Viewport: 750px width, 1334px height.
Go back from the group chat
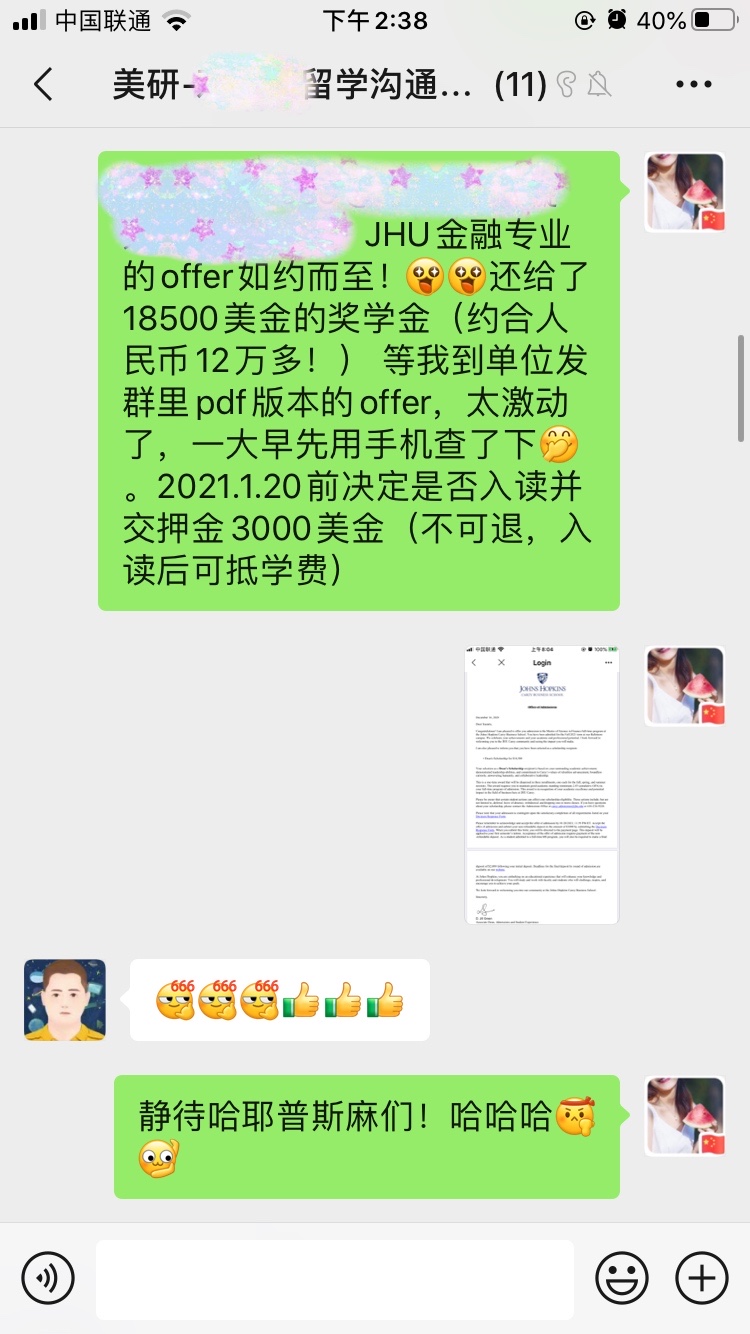[43, 85]
